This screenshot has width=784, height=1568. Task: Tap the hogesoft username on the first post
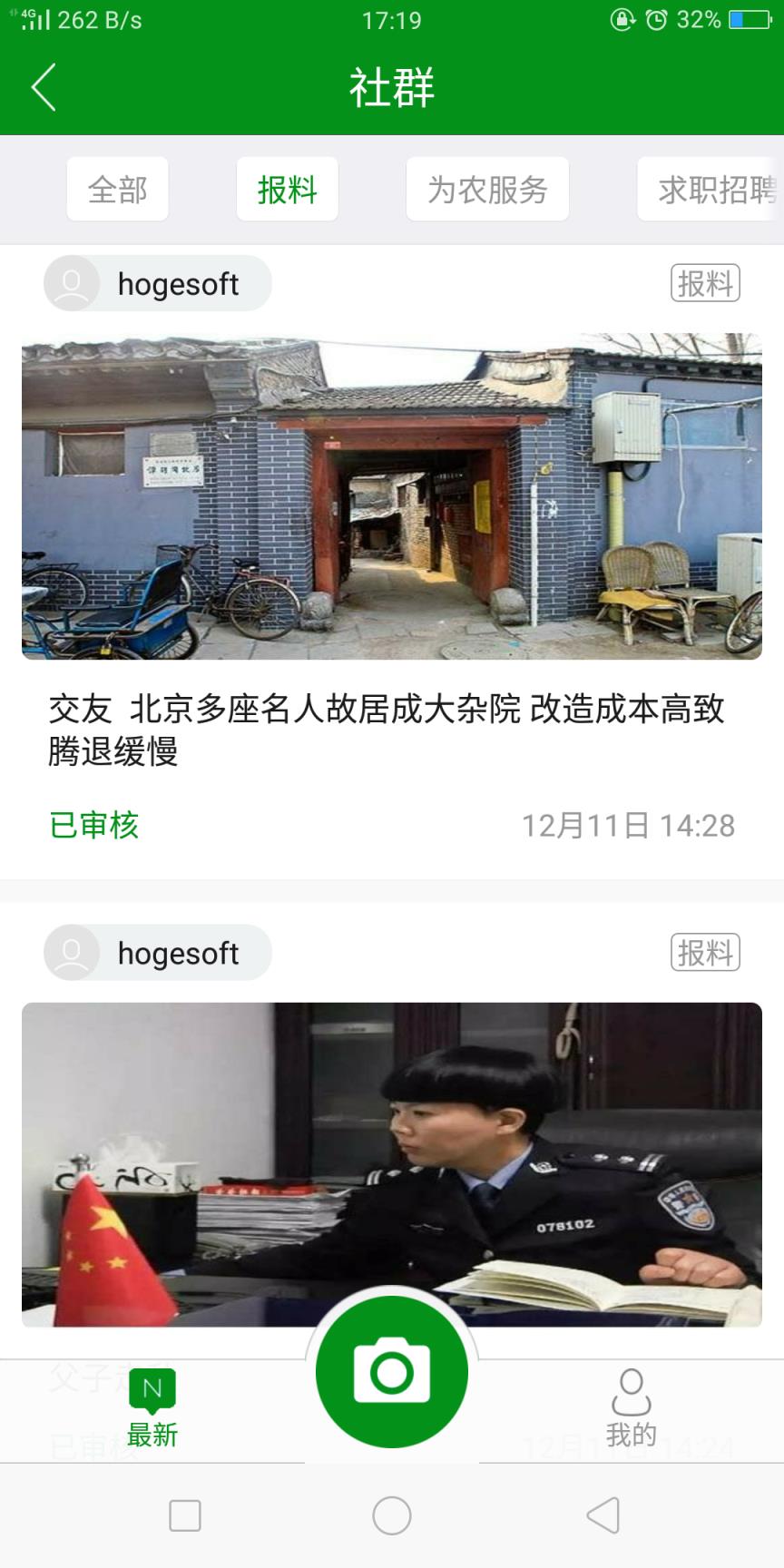point(178,283)
